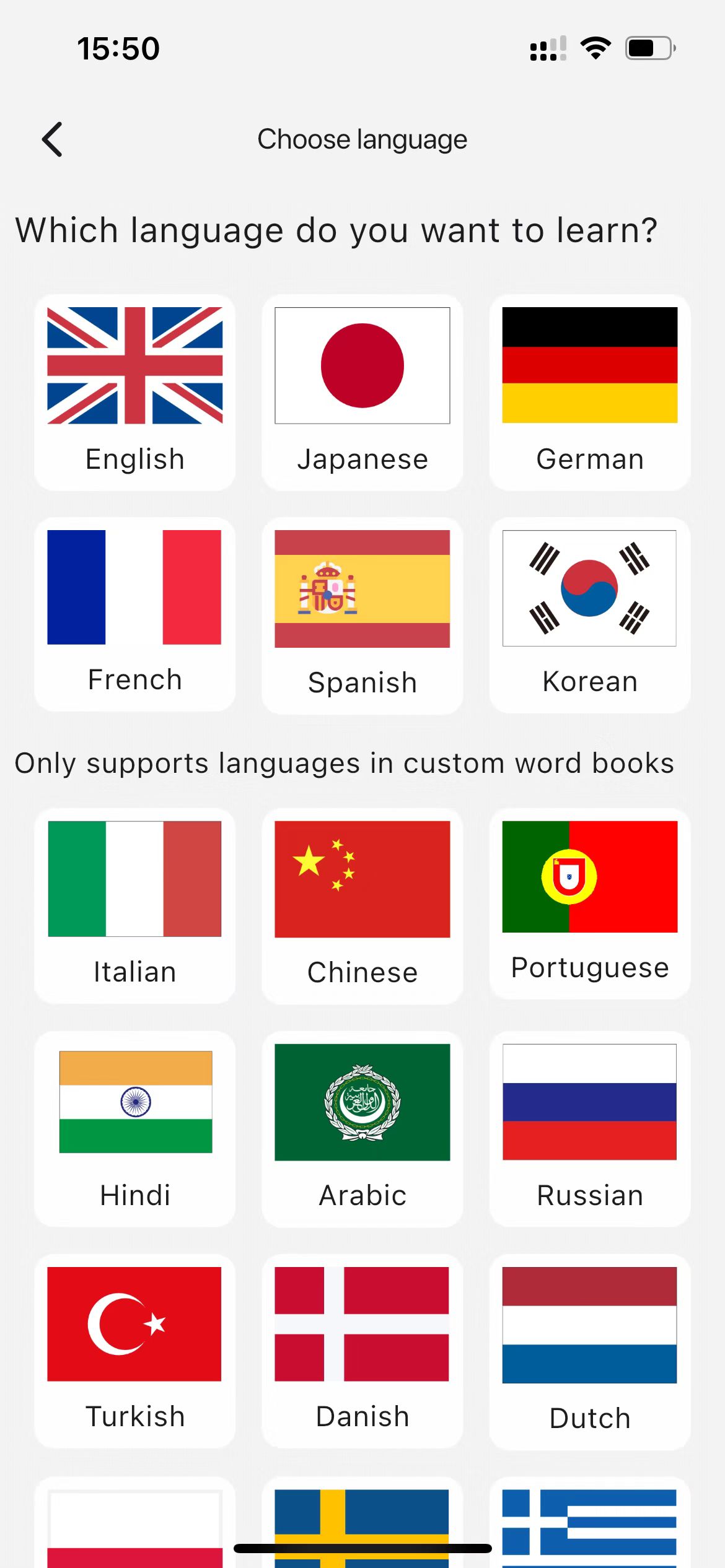The height and width of the screenshot is (1568, 725).
Task: Choose the Dutch language card
Action: [x=590, y=1351]
